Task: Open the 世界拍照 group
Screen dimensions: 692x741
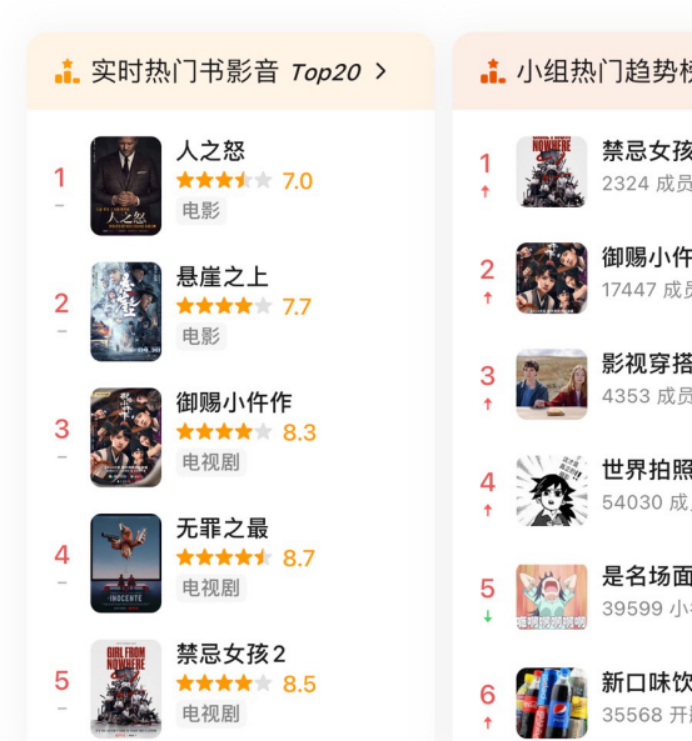Action: [x=645, y=470]
